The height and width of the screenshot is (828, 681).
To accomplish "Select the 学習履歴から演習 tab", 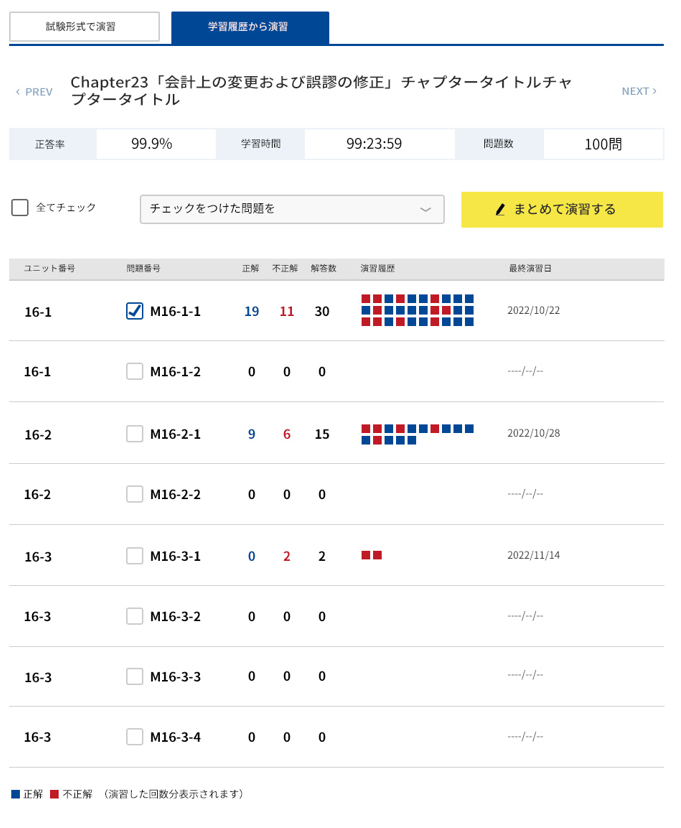I will pyautogui.click(x=249, y=27).
